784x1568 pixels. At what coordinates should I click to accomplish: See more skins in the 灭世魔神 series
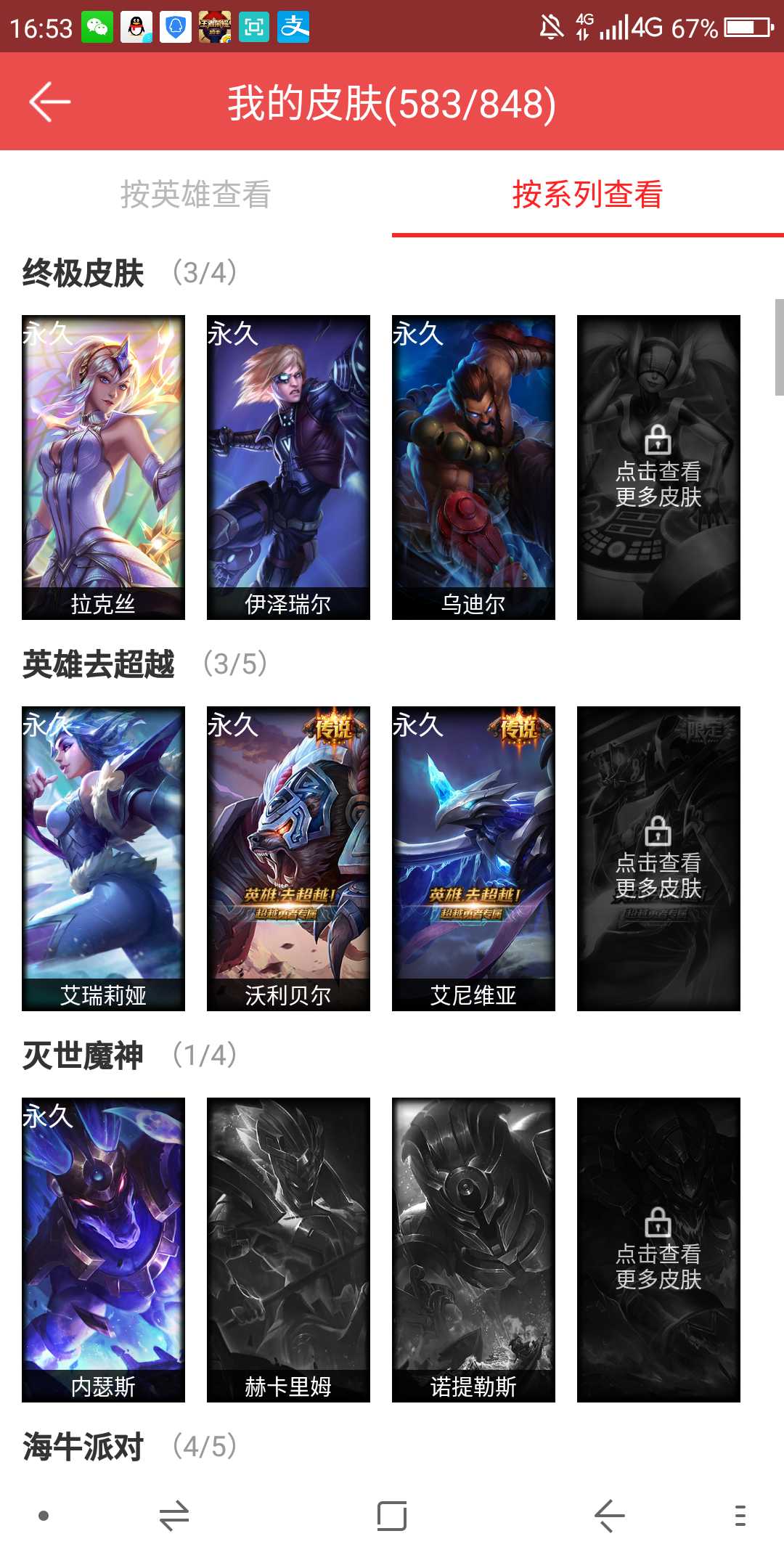[x=658, y=1249]
